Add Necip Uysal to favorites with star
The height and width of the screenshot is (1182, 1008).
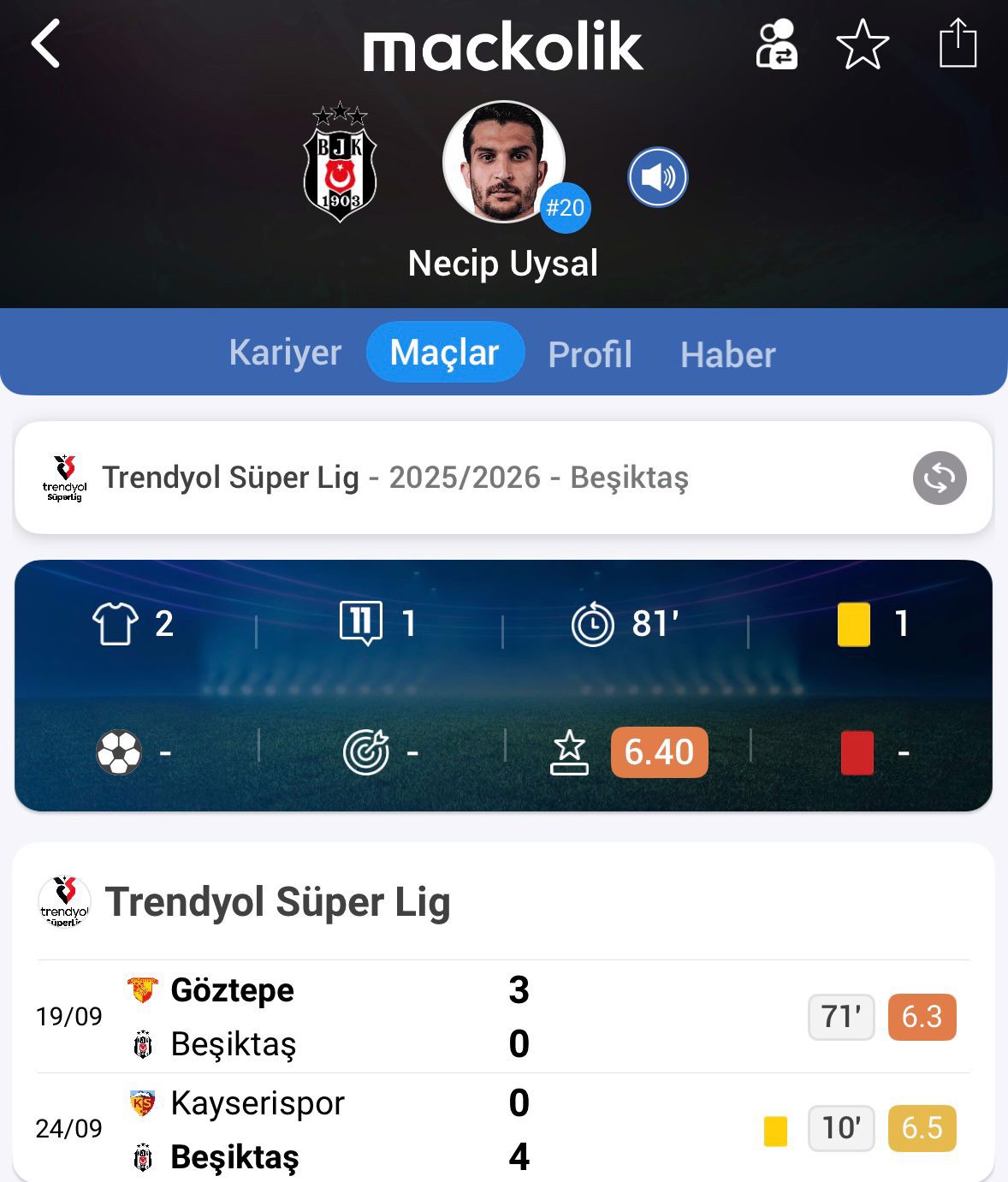tap(863, 45)
